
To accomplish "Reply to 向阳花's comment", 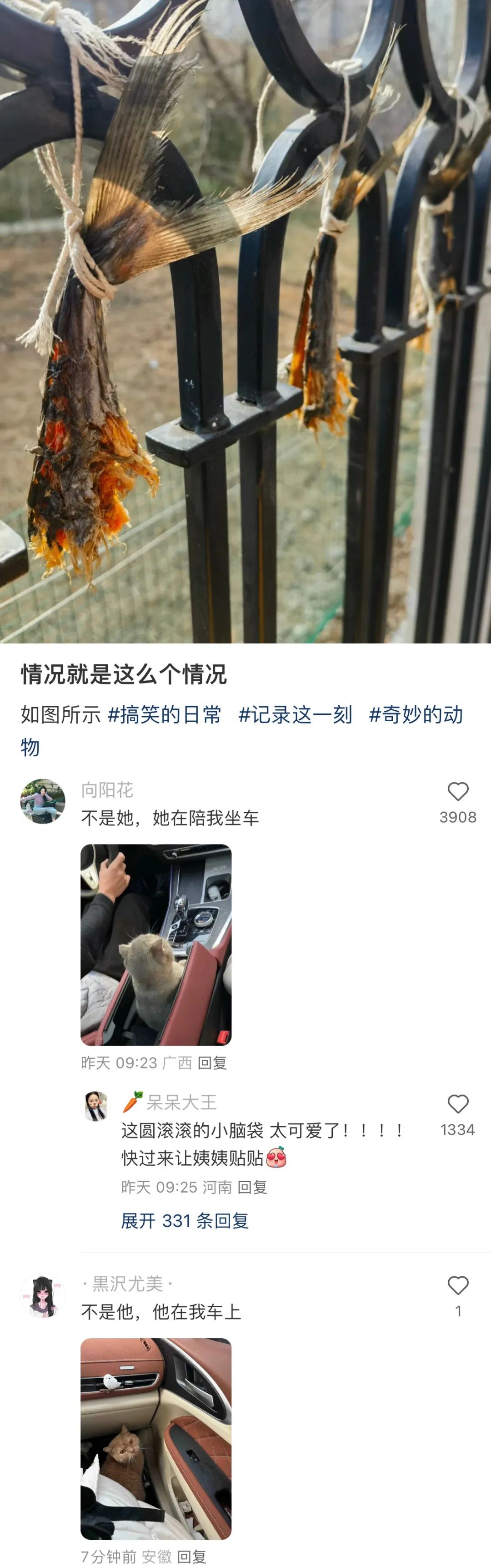I will tap(212, 1063).
